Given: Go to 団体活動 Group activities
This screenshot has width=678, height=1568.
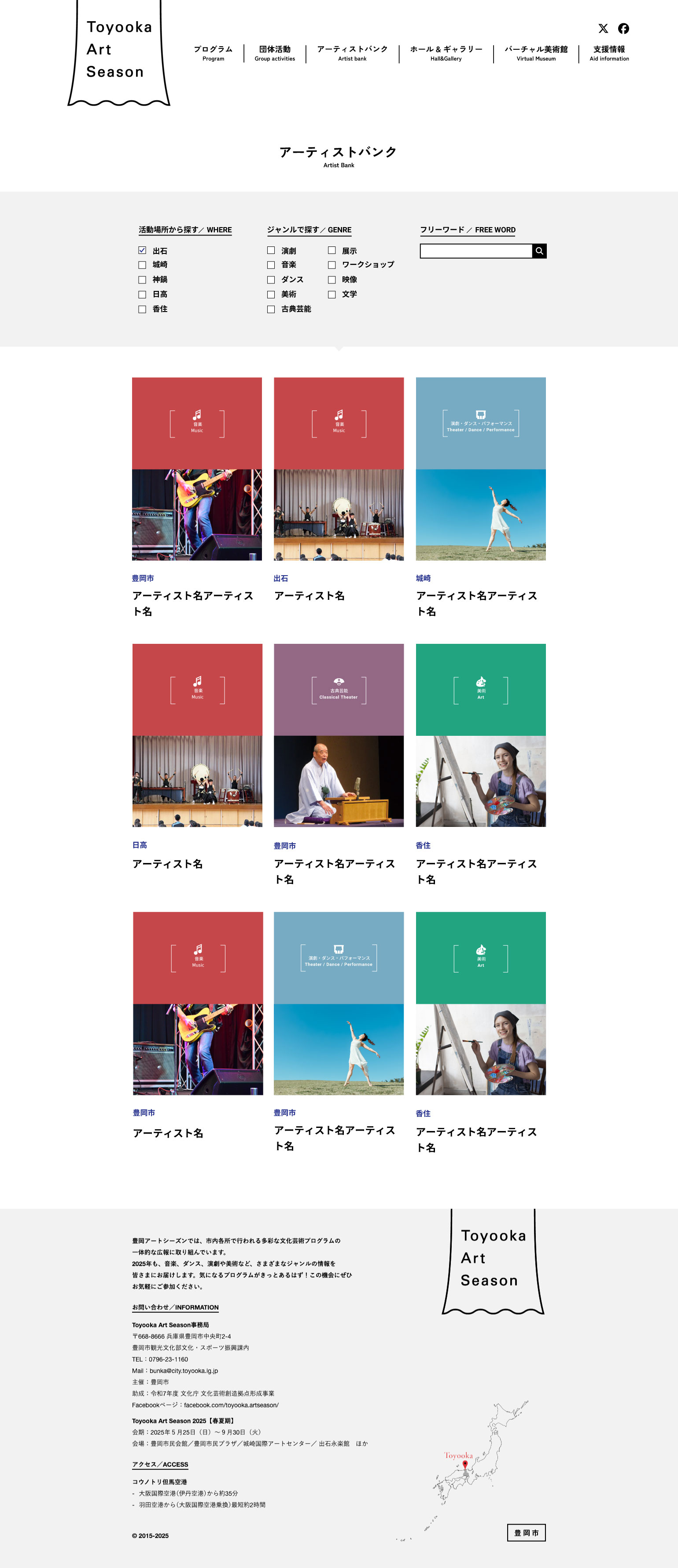Looking at the screenshot, I should point(275,53).
